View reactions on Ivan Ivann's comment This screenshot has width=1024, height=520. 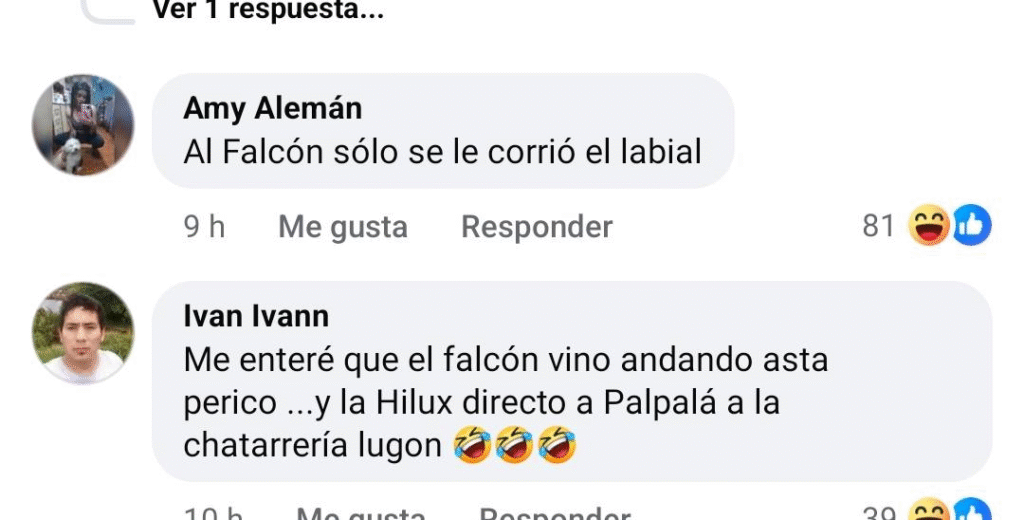coord(928,512)
